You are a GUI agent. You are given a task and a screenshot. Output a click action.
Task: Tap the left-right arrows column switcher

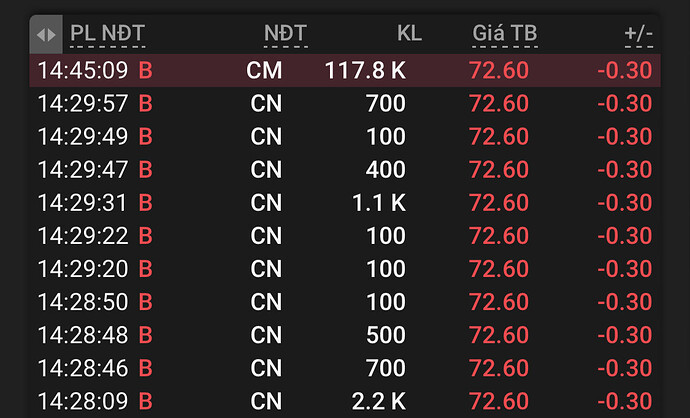[46, 34]
